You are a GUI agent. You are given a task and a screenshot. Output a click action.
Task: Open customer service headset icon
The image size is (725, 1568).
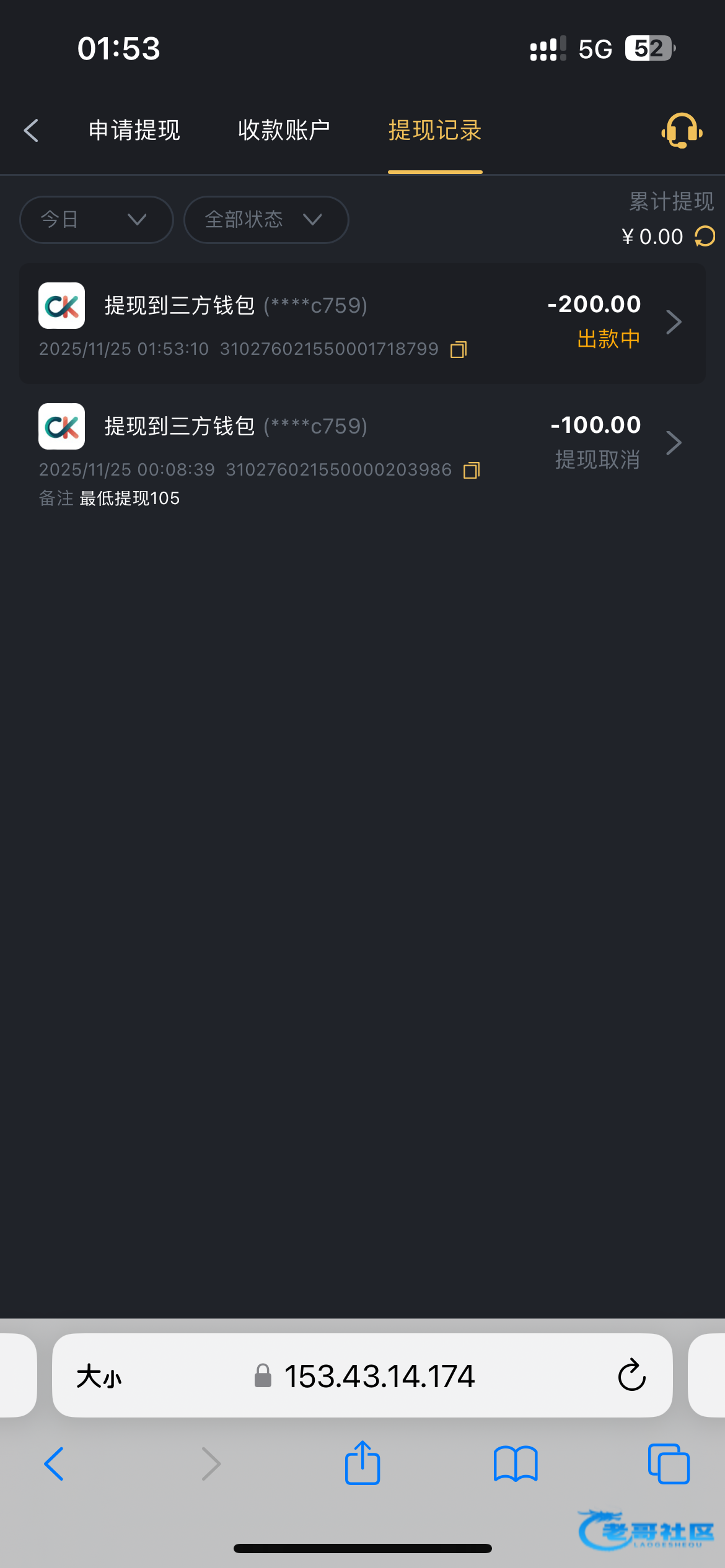[x=682, y=131]
